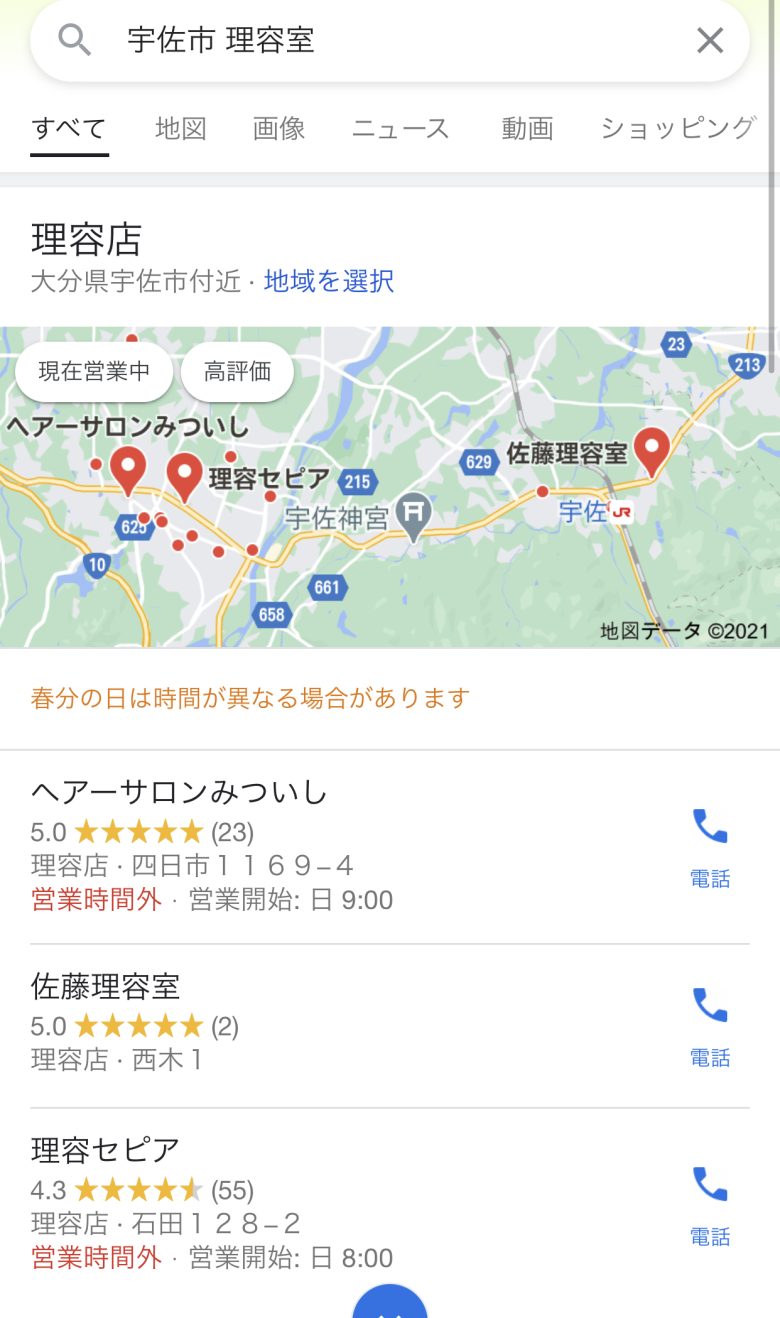This screenshot has height=1318, width=780.
Task: Open the ニュース tab
Action: pyautogui.click(x=401, y=128)
